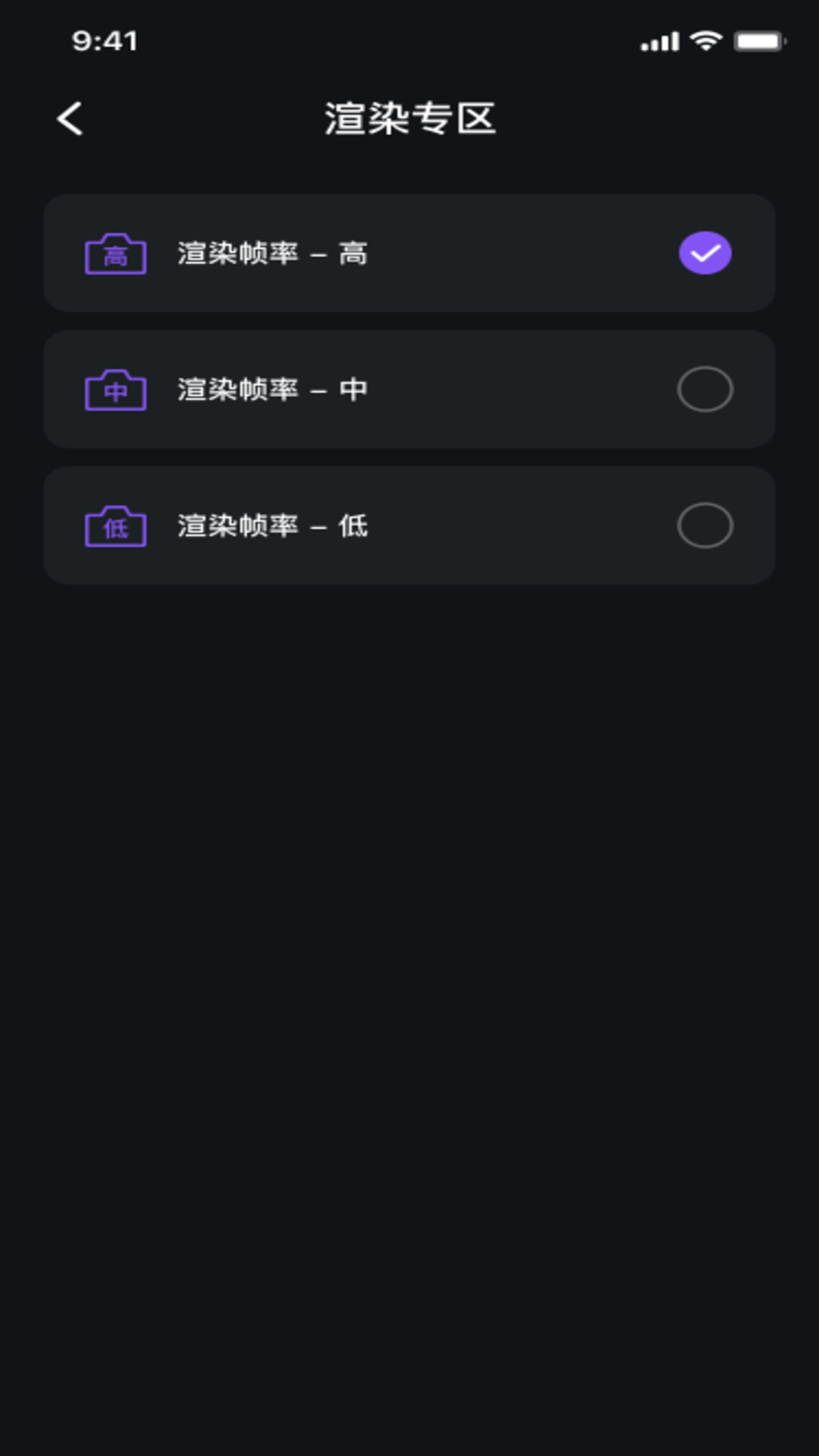Click the camera icon labeled 高
Image resolution: width=819 pixels, height=1456 pixels.
pos(115,253)
